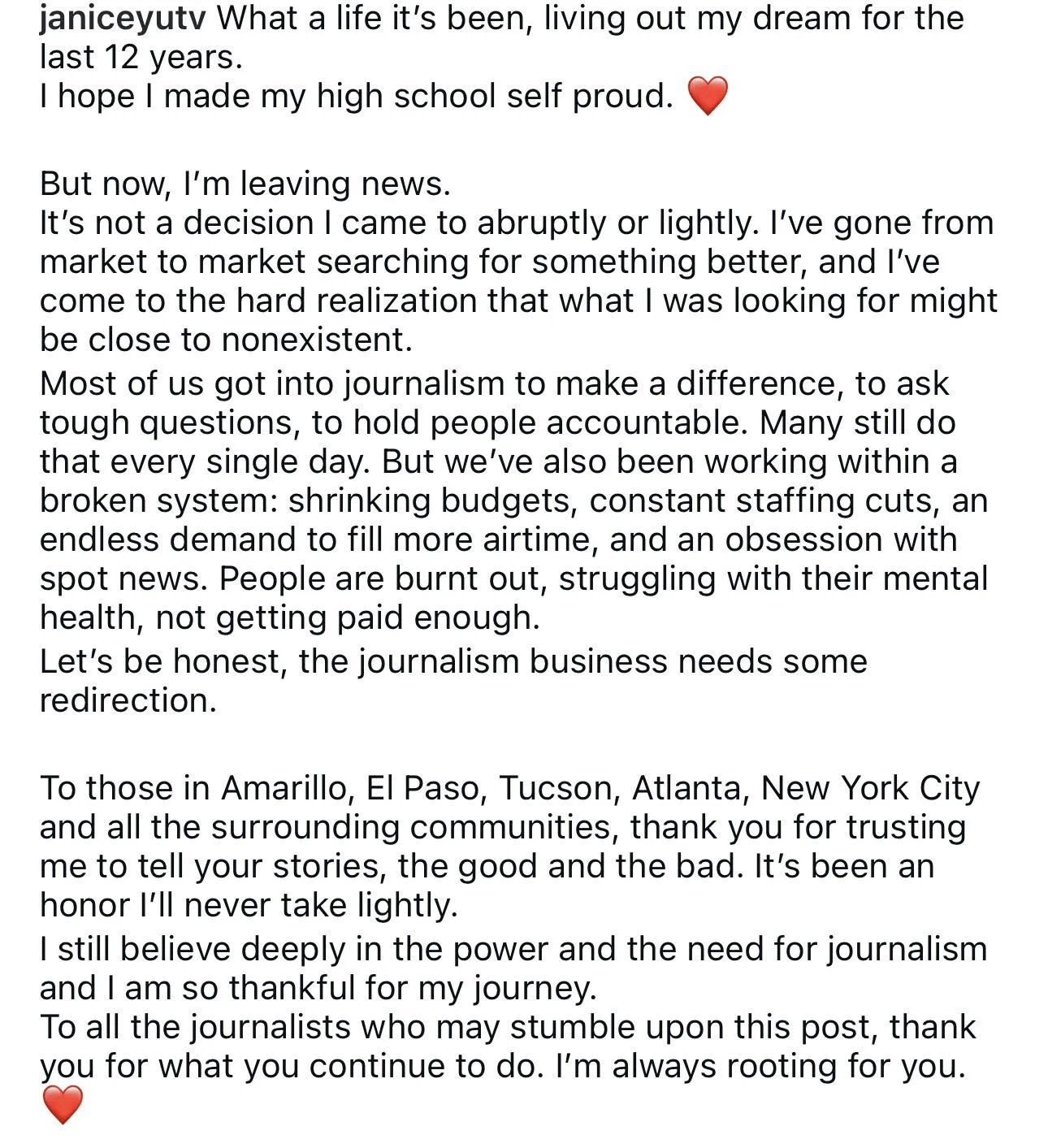The width and height of the screenshot is (1048, 1148).
Task: Open the janiceyutv profile from the caption
Action: click(122, 18)
